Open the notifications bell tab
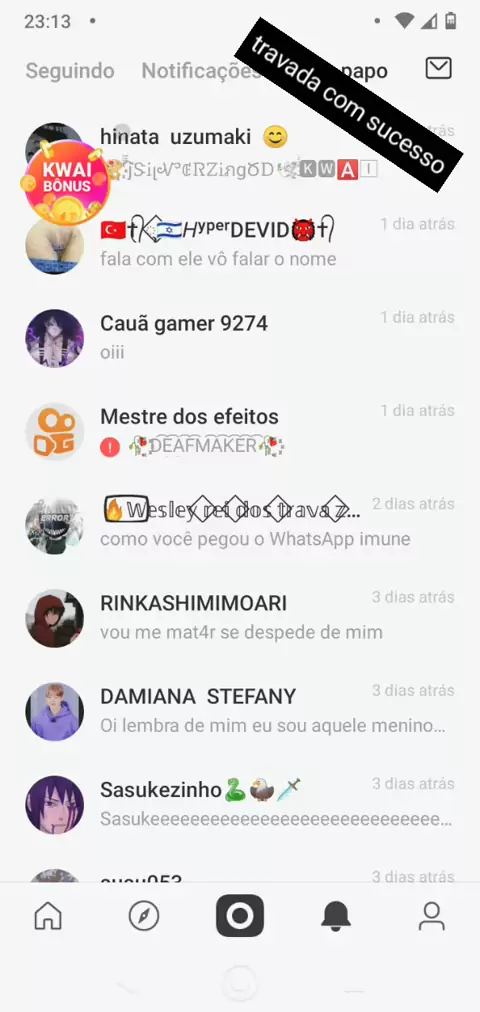The height and width of the screenshot is (1012, 480). coord(335,915)
